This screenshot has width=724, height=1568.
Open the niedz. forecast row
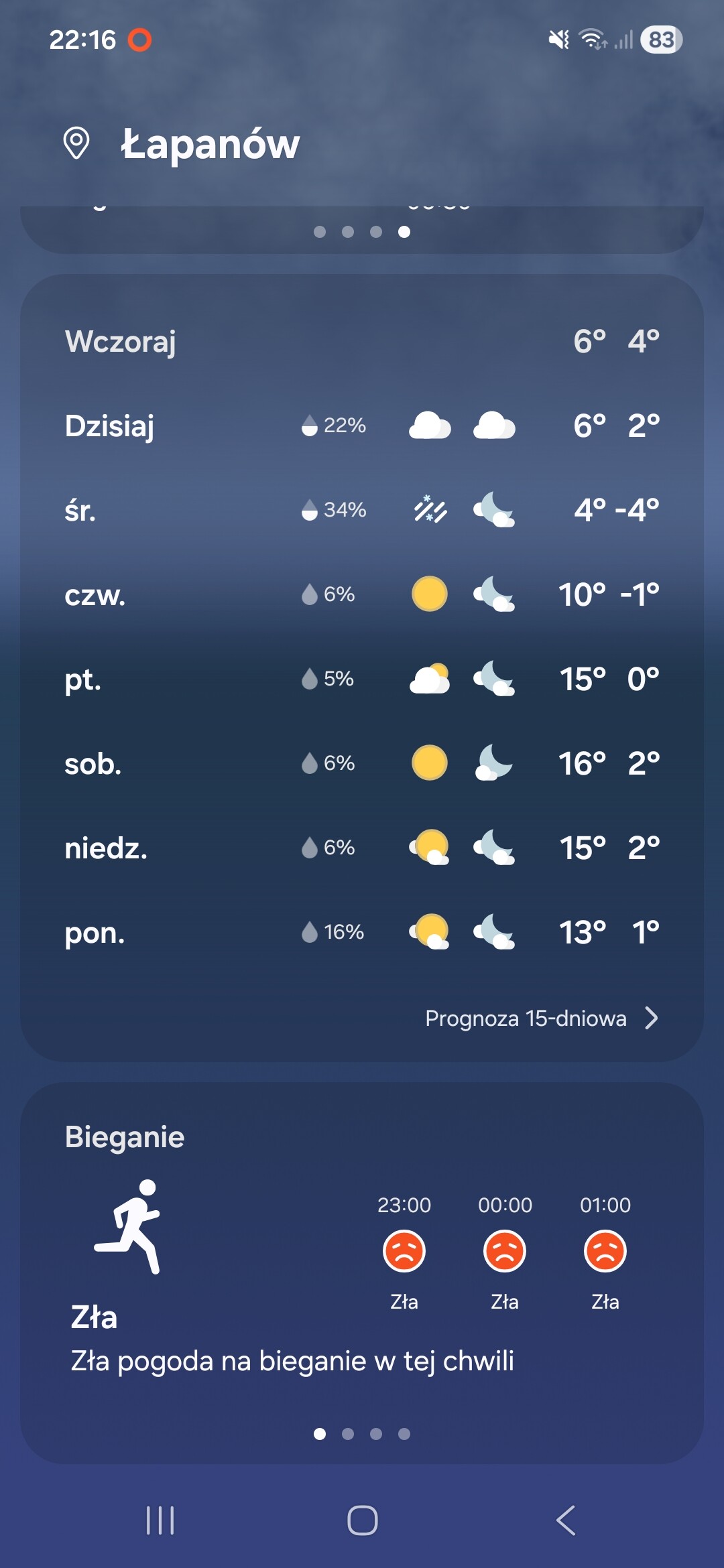362,848
